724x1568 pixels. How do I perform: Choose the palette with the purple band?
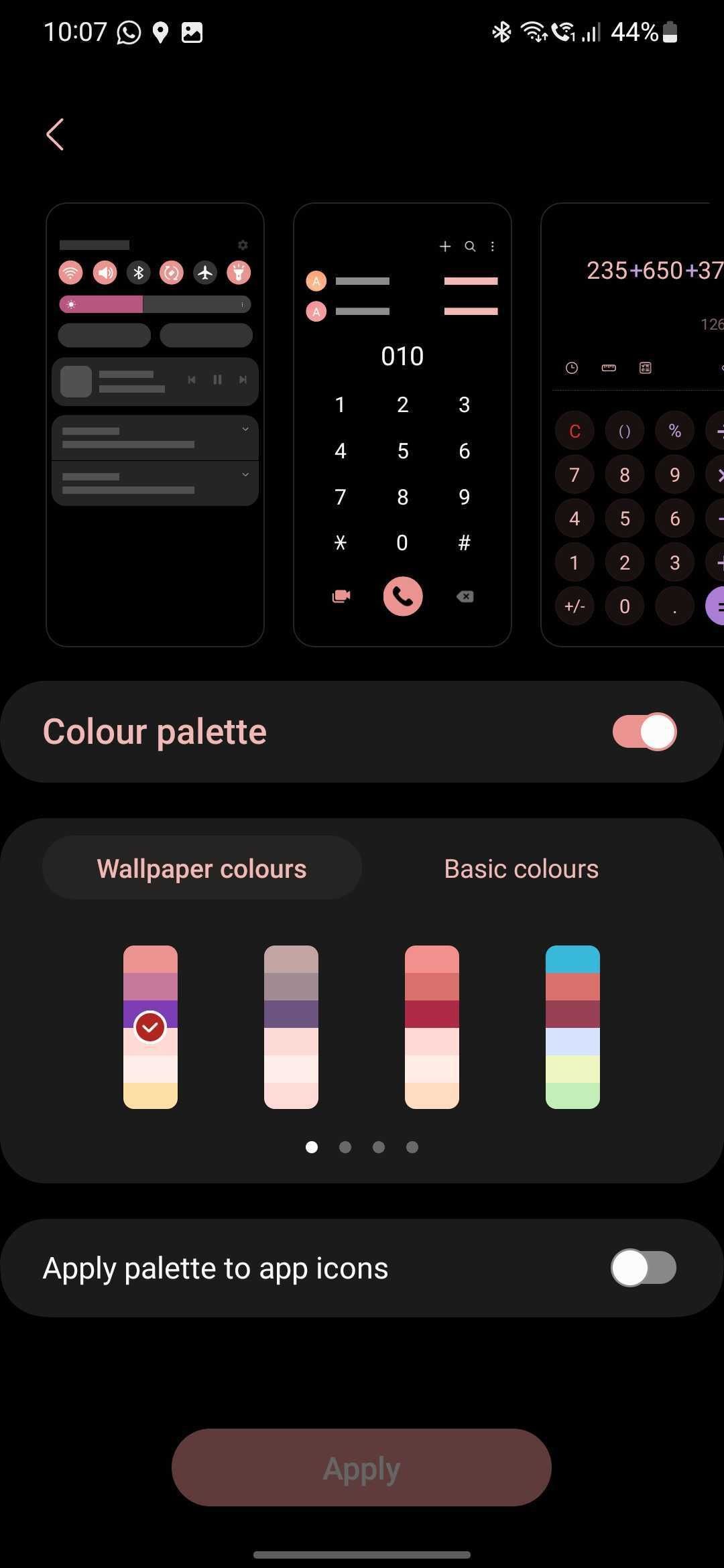pyautogui.click(x=150, y=1027)
